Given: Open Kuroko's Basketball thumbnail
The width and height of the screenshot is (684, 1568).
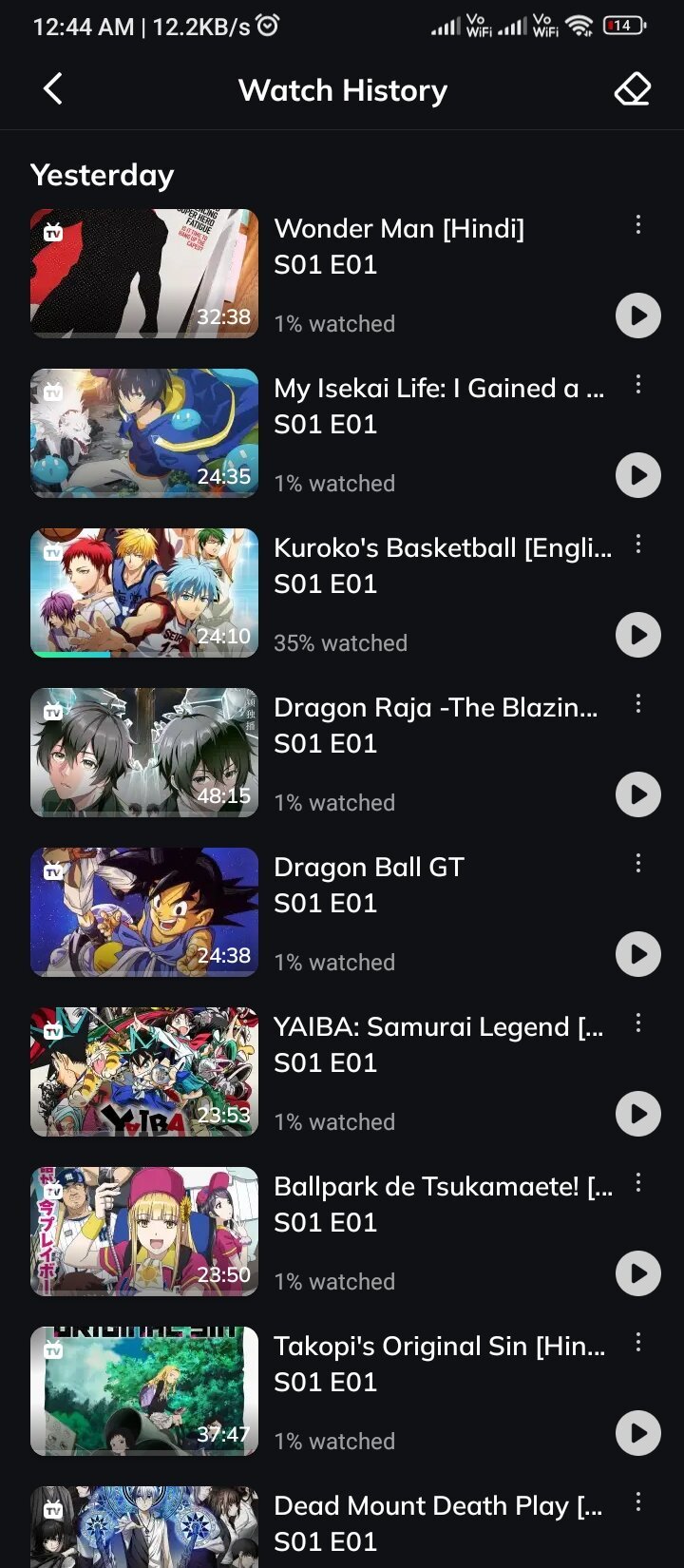Looking at the screenshot, I should 144,593.
